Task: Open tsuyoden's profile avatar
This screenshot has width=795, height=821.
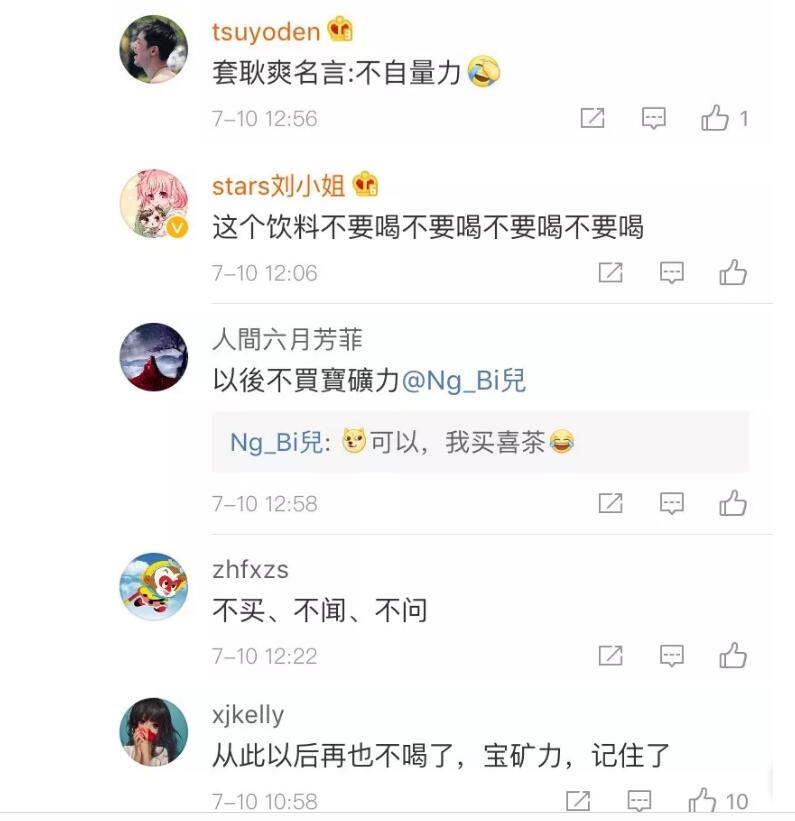Action: (x=153, y=50)
